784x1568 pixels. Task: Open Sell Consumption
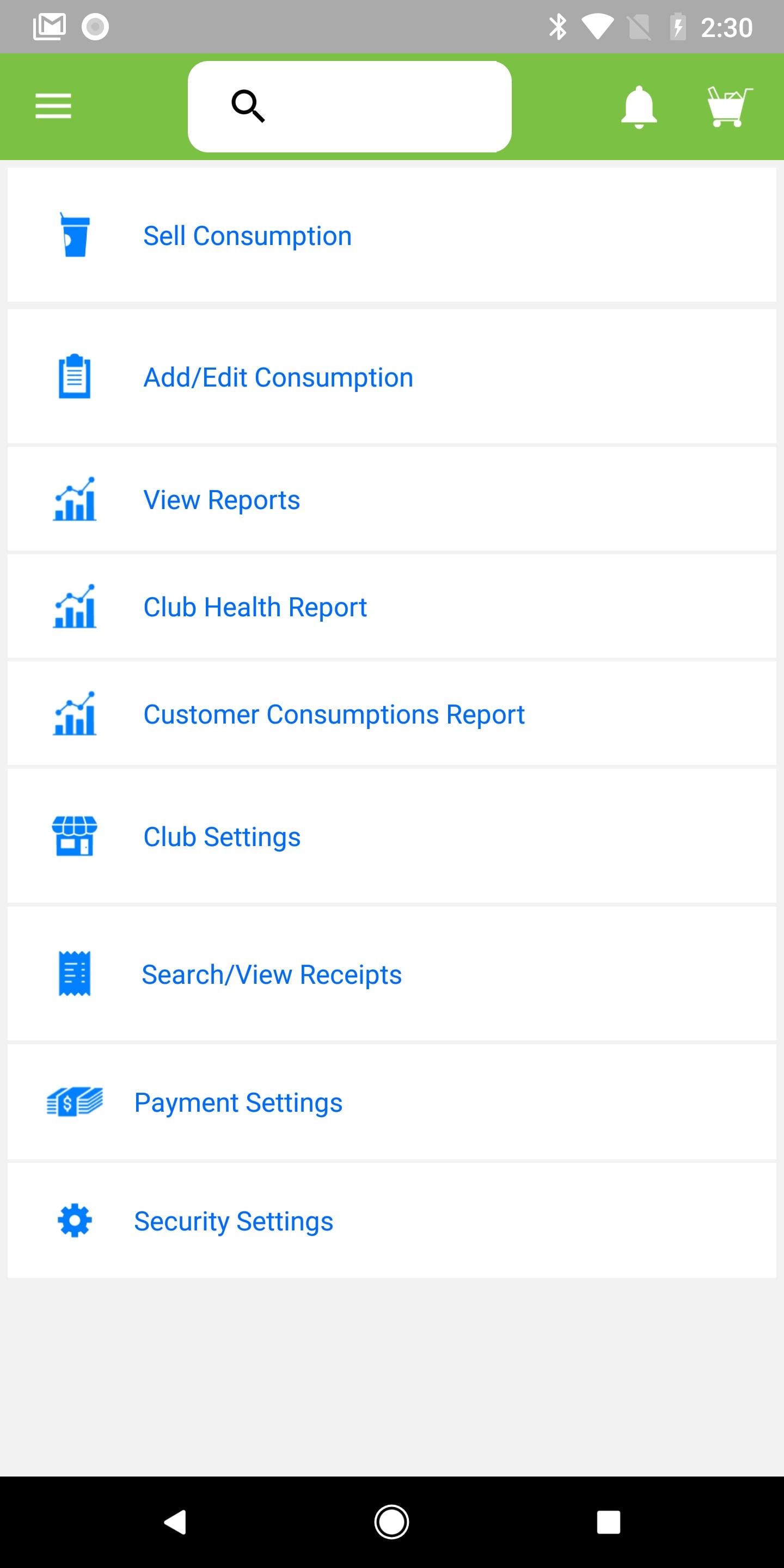coord(247,236)
